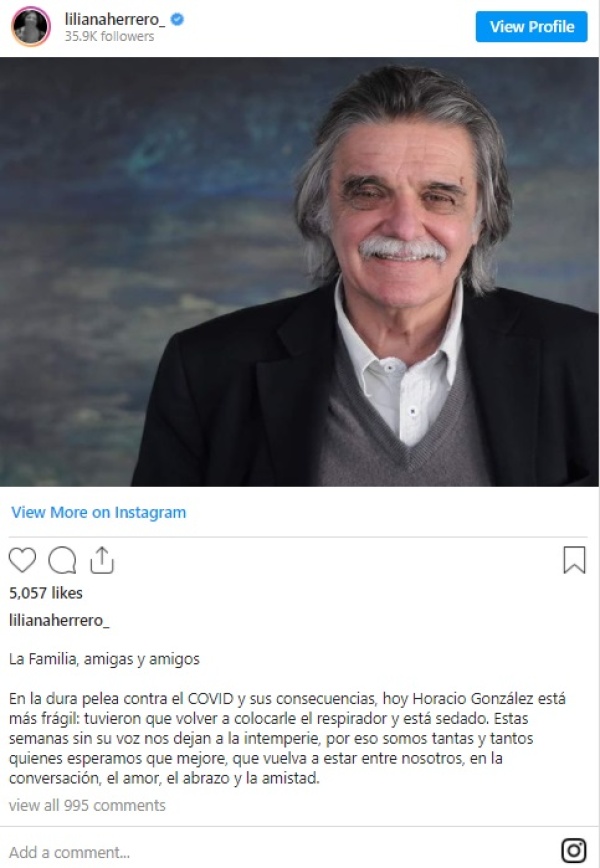Tap the View Profile button
The height and width of the screenshot is (868, 600).
[531, 26]
